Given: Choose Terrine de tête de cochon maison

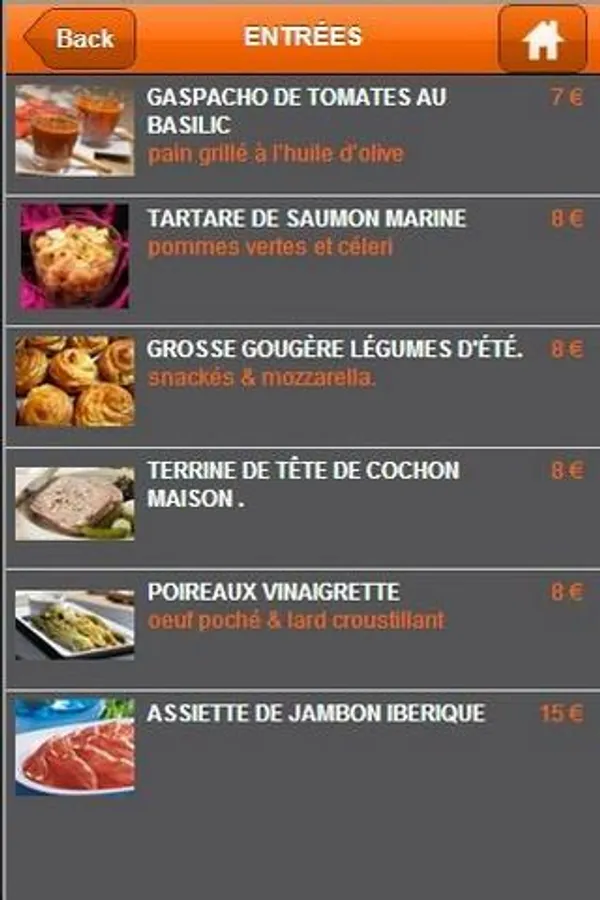Looking at the screenshot, I should tap(303, 484).
